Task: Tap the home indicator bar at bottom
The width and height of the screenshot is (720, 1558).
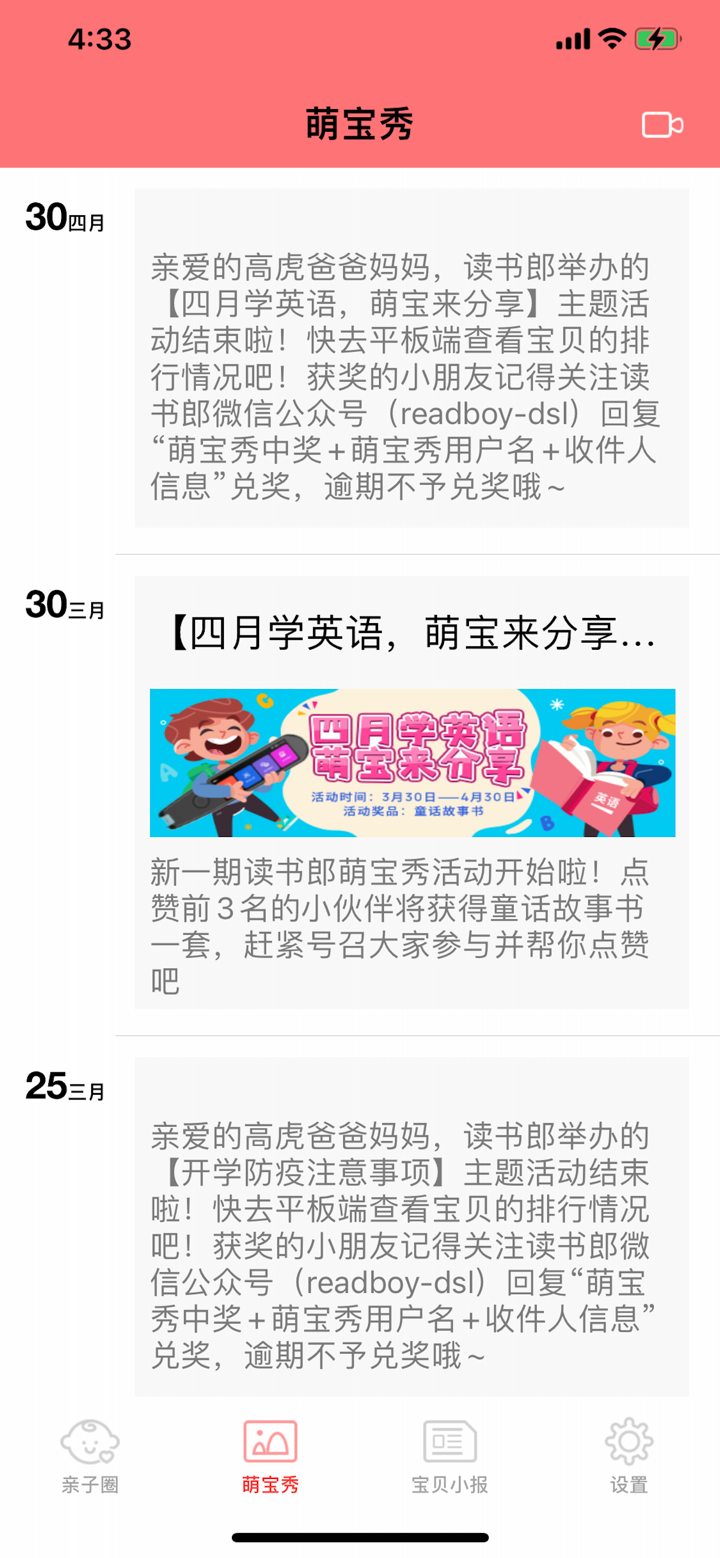Action: 360,1538
